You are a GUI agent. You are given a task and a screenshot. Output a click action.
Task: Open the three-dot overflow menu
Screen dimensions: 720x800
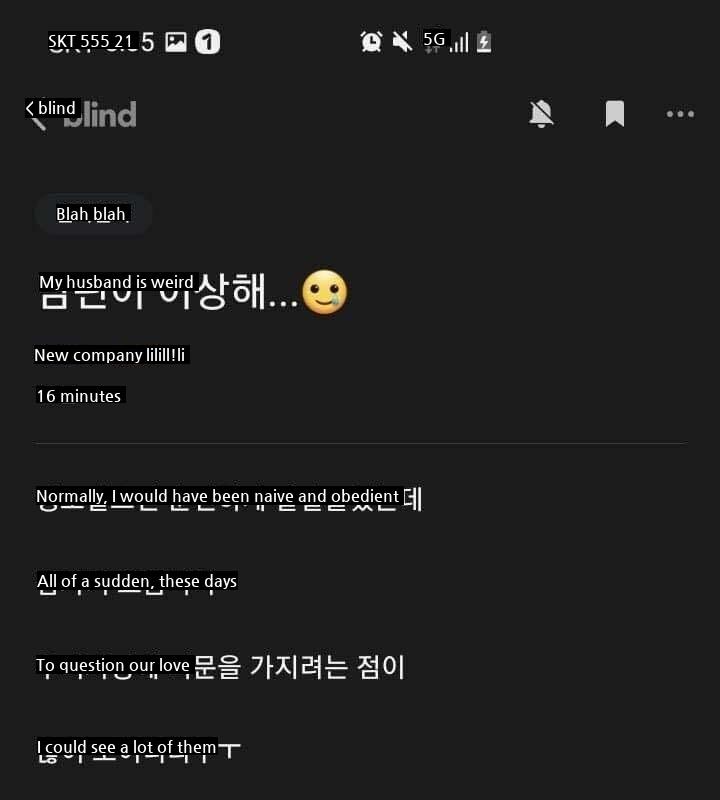point(680,114)
